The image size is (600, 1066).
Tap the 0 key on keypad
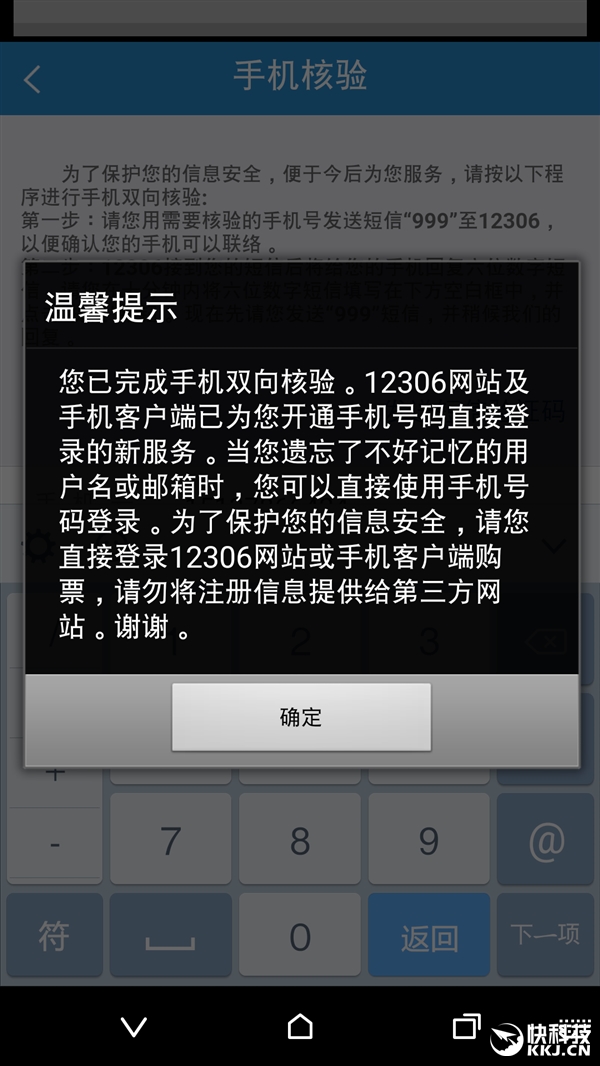coord(300,935)
